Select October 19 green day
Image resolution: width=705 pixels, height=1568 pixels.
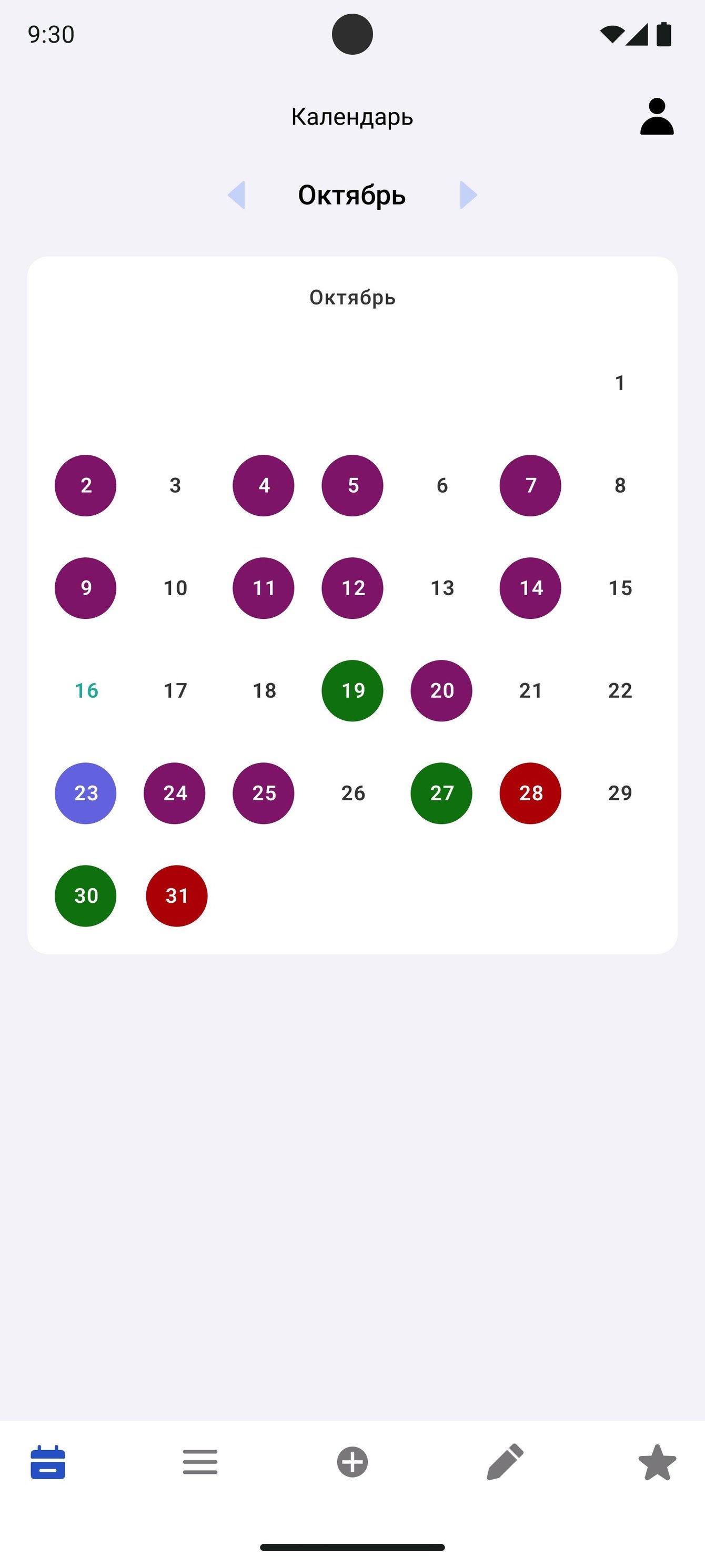[352, 691]
